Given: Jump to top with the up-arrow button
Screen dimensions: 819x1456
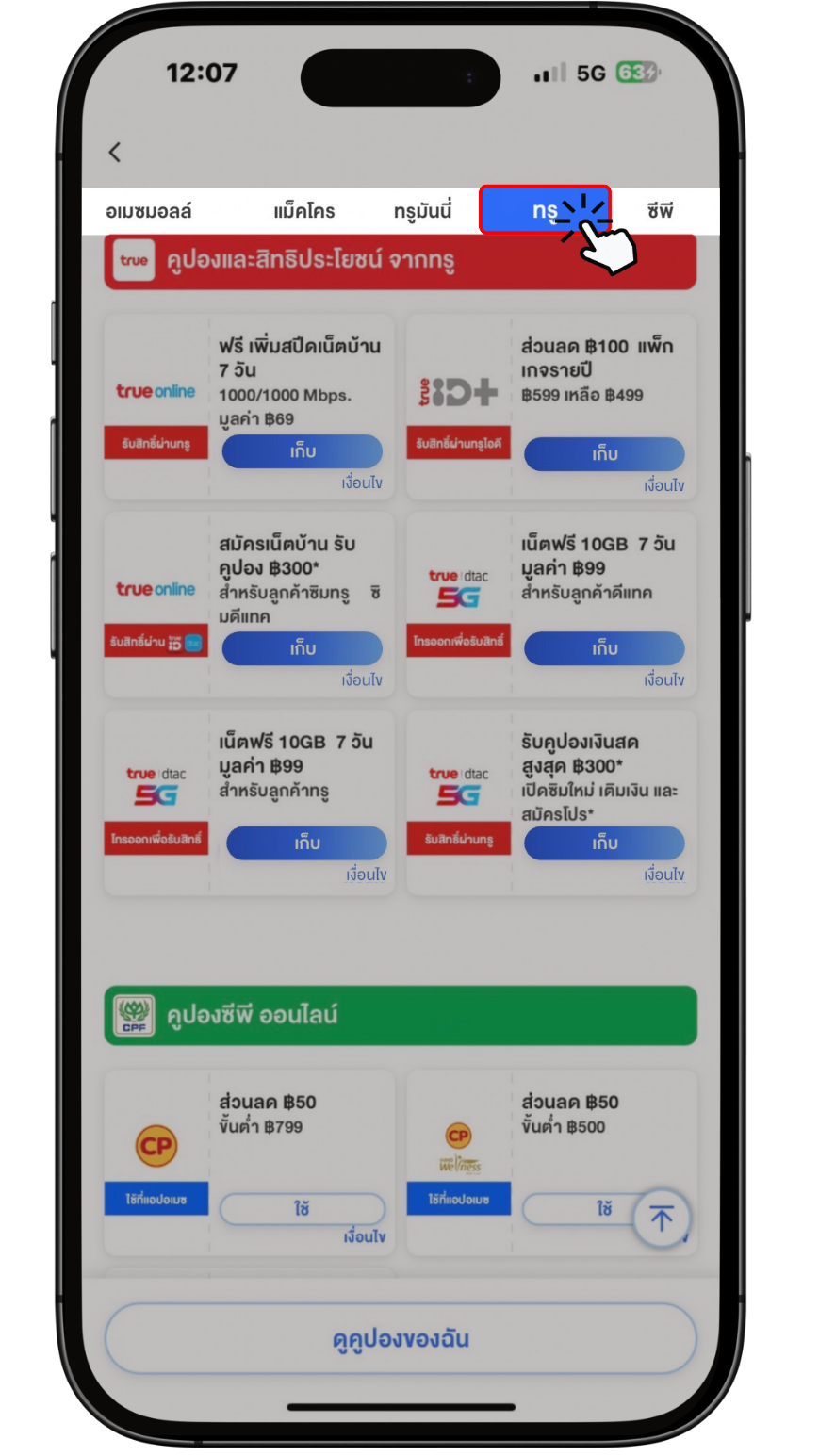Looking at the screenshot, I should tap(662, 1219).
